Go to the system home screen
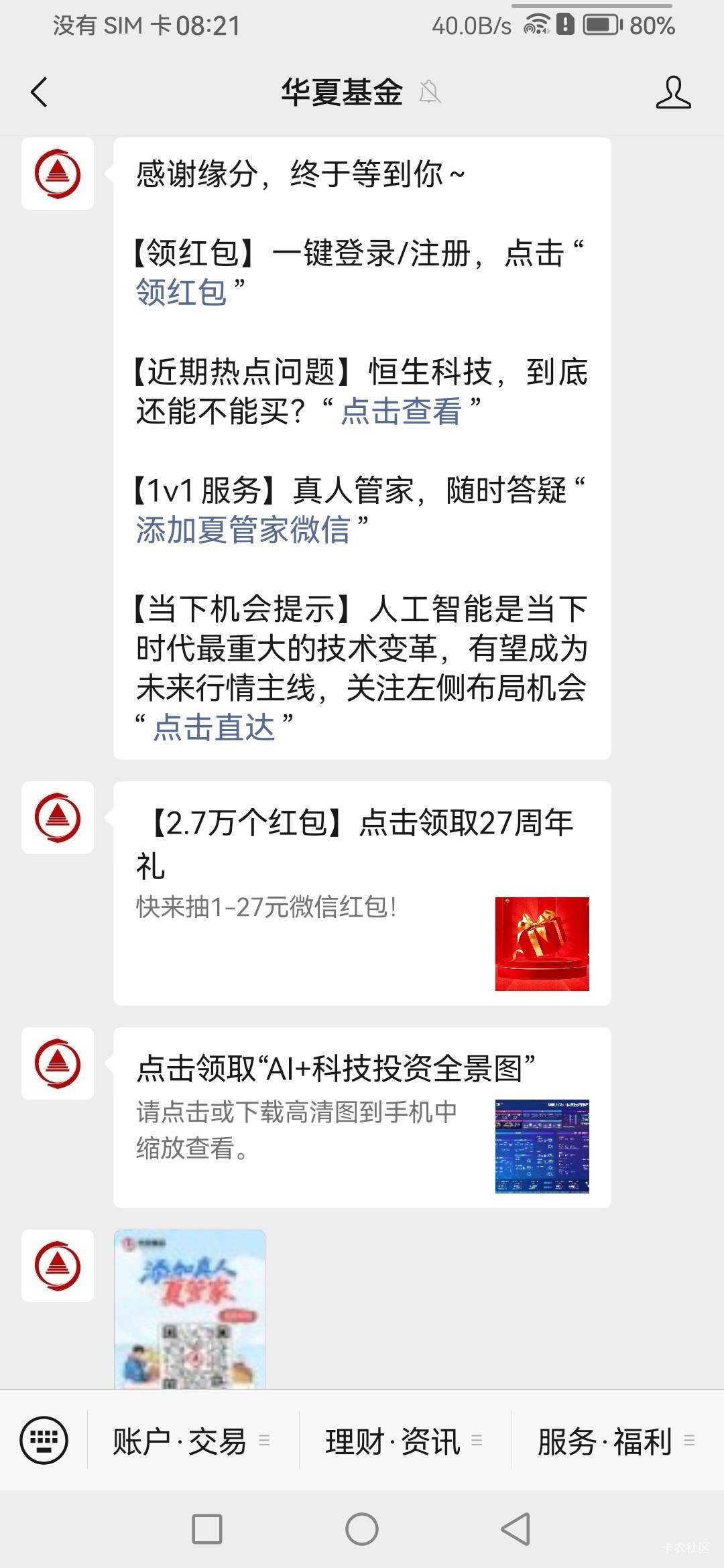 (362, 1529)
